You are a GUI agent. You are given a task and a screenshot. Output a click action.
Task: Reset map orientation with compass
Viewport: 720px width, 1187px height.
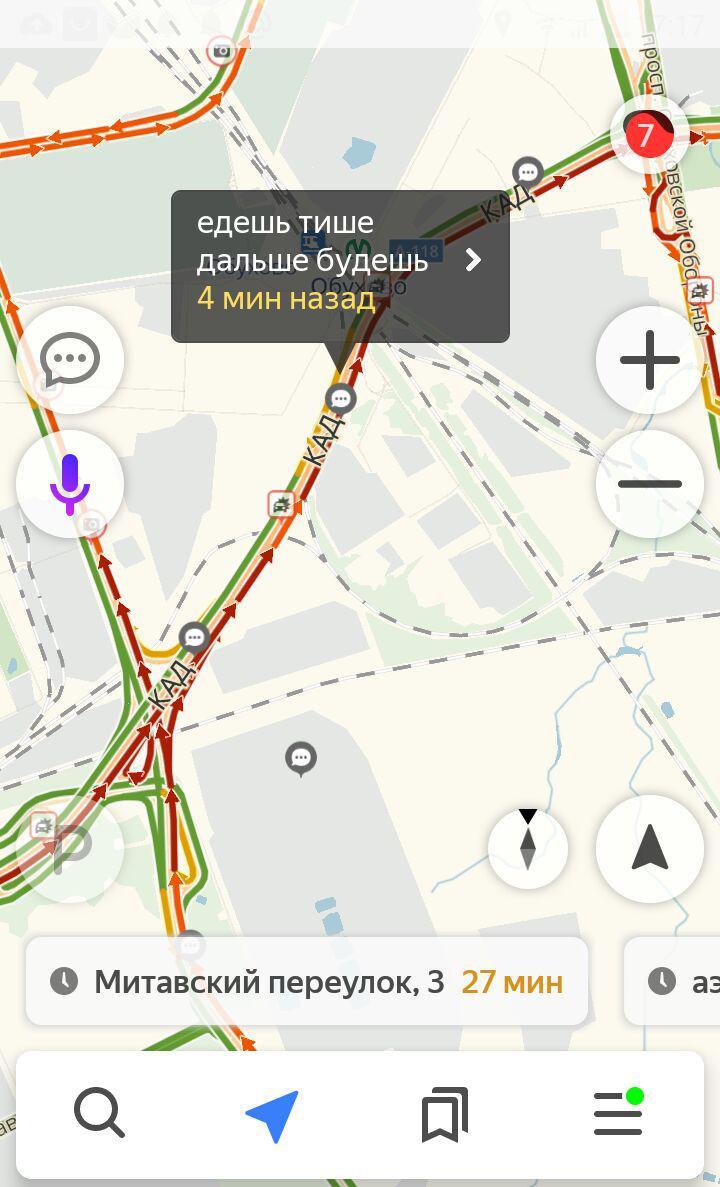(528, 848)
